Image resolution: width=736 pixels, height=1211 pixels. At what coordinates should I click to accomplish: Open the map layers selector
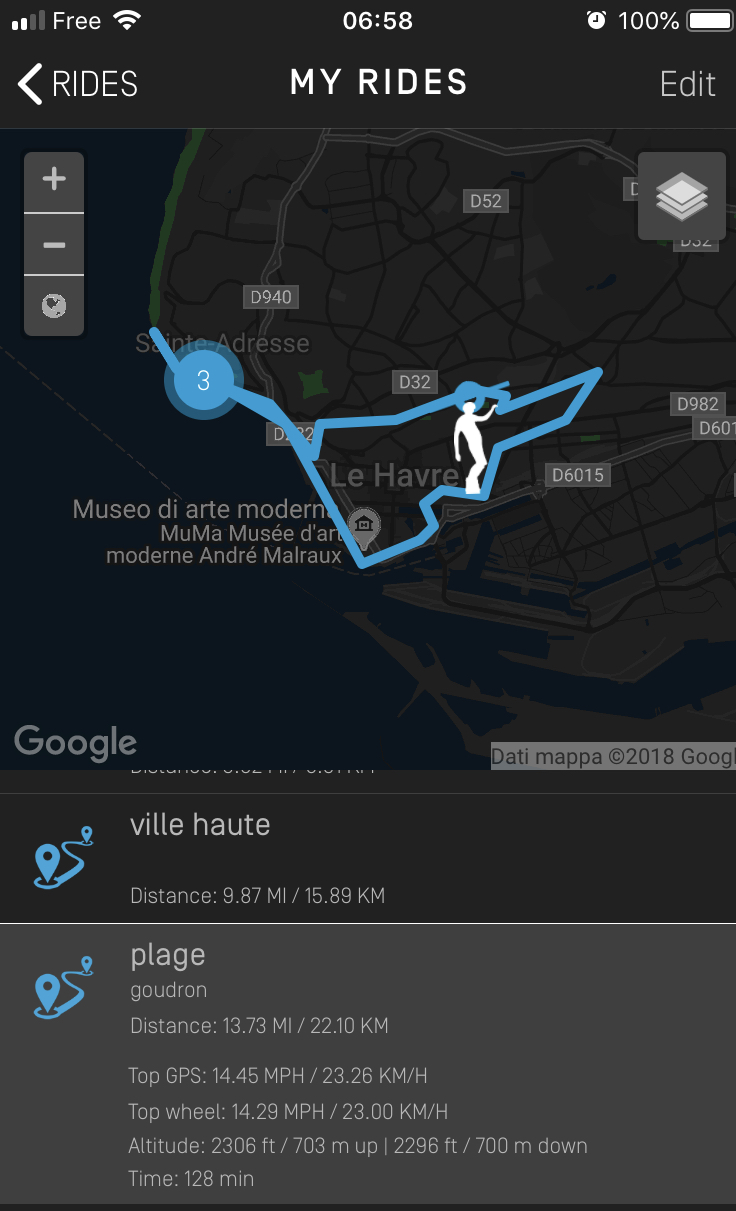pos(682,196)
